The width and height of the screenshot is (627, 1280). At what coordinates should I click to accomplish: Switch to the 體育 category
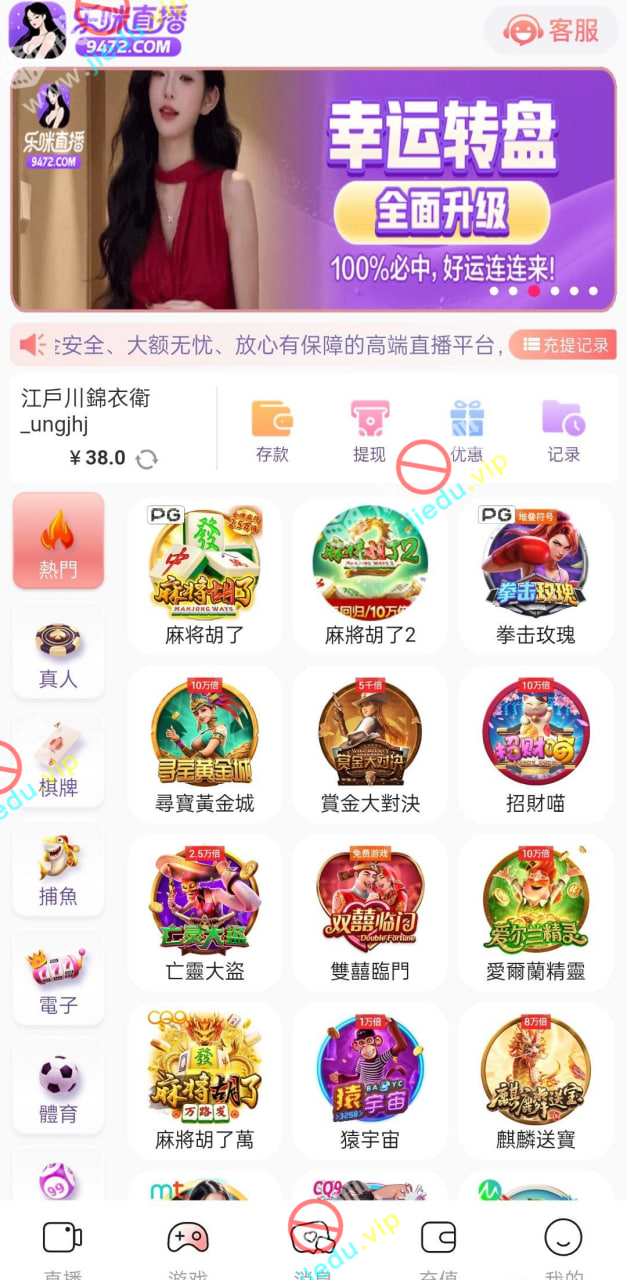(58, 1086)
